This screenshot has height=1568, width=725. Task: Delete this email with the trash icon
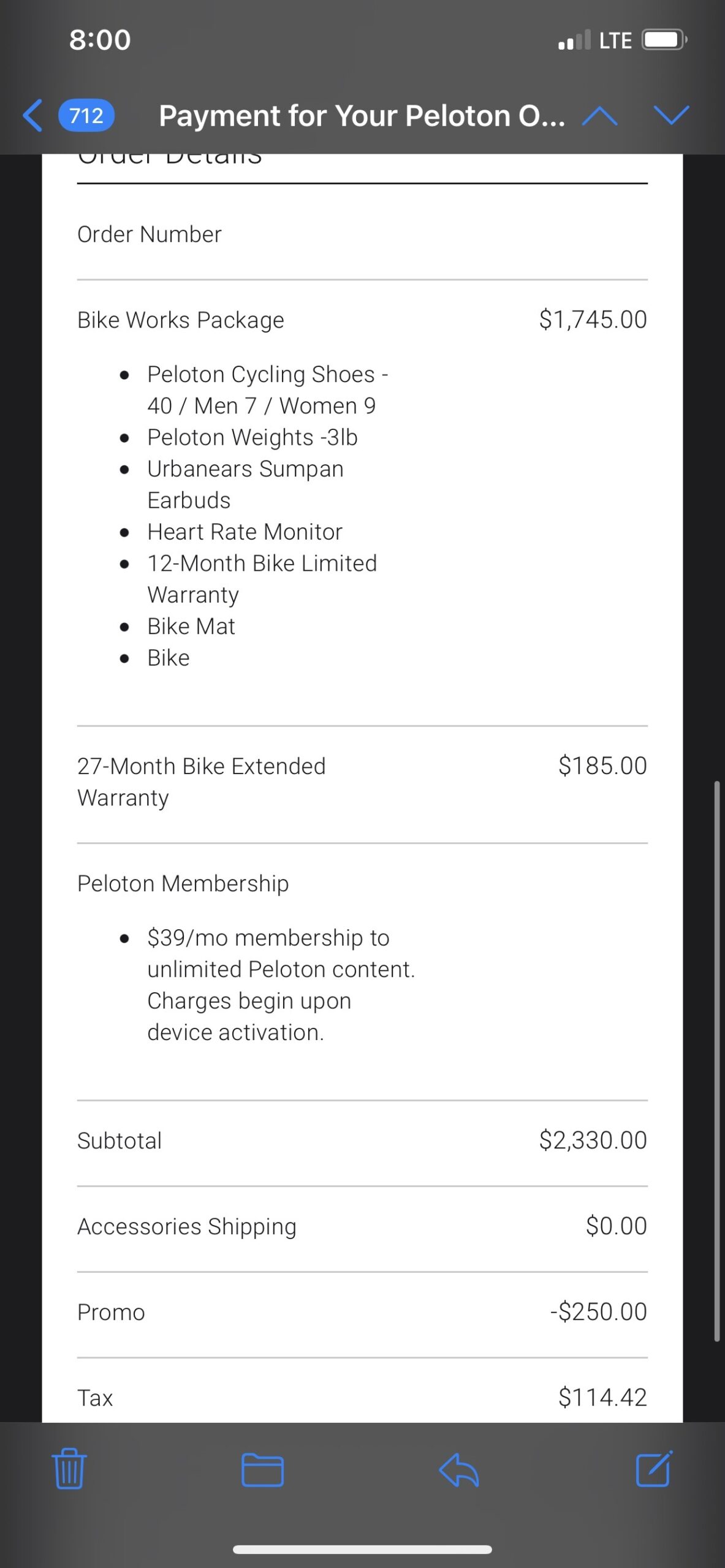point(70,1468)
